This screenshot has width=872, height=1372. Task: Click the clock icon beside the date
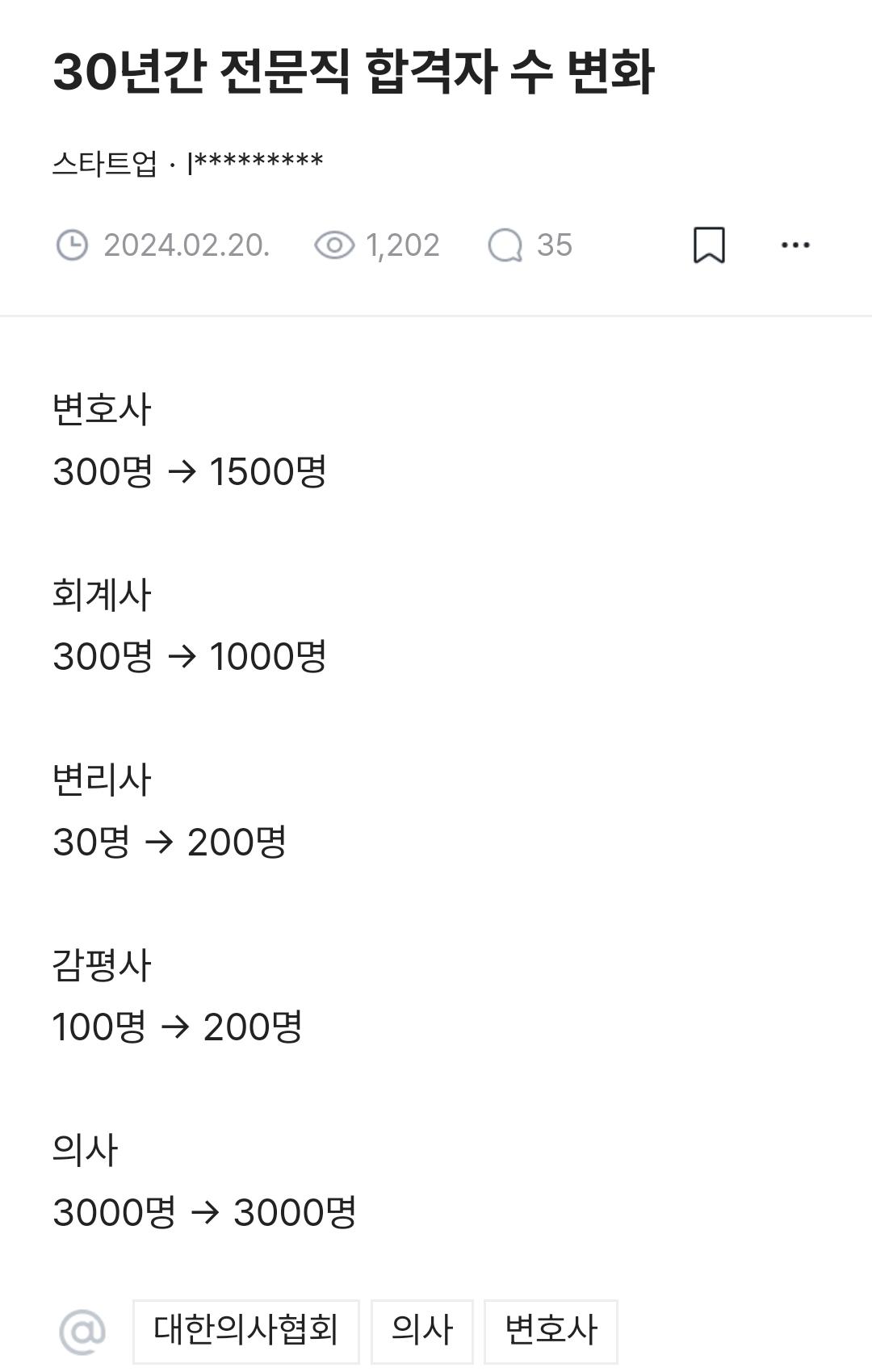(73, 245)
